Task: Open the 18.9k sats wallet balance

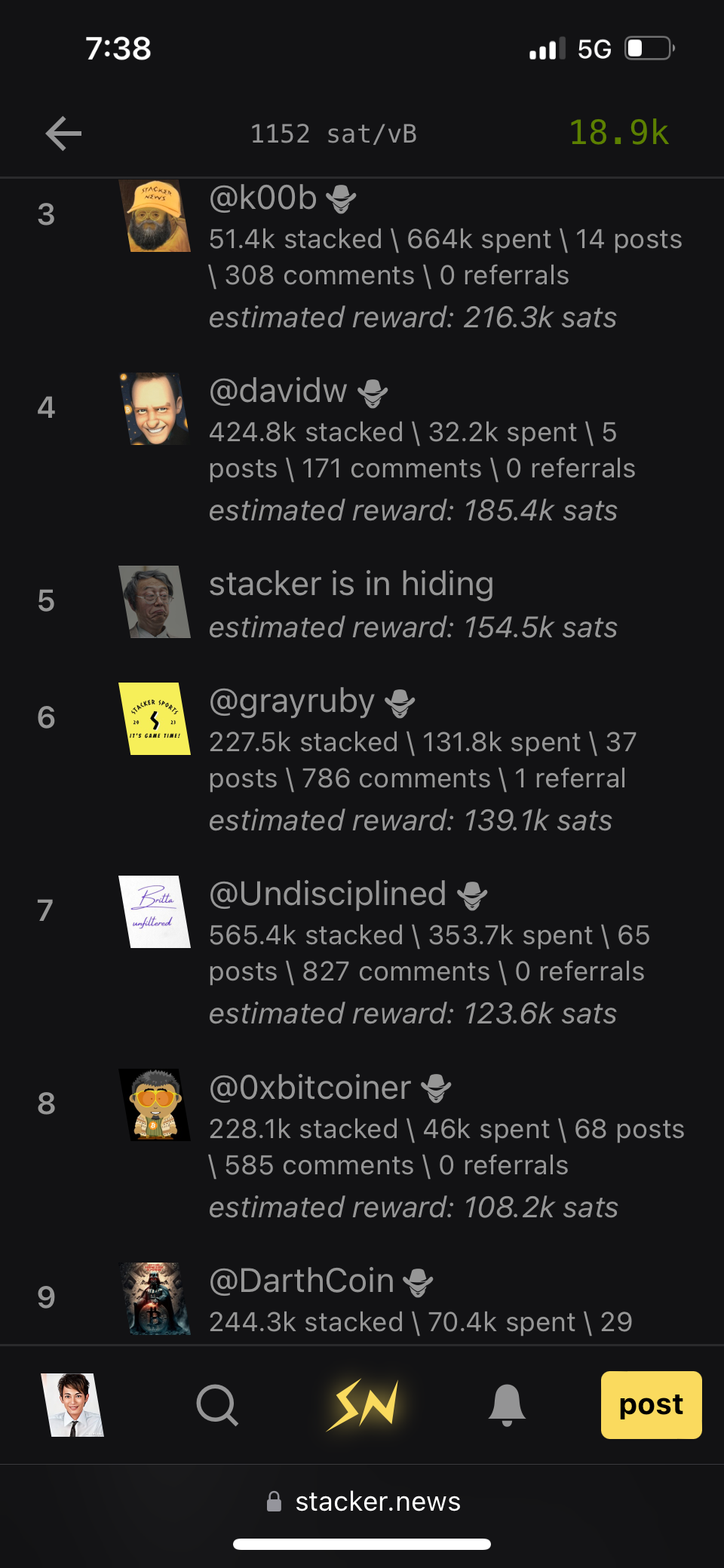Action: coord(618,133)
